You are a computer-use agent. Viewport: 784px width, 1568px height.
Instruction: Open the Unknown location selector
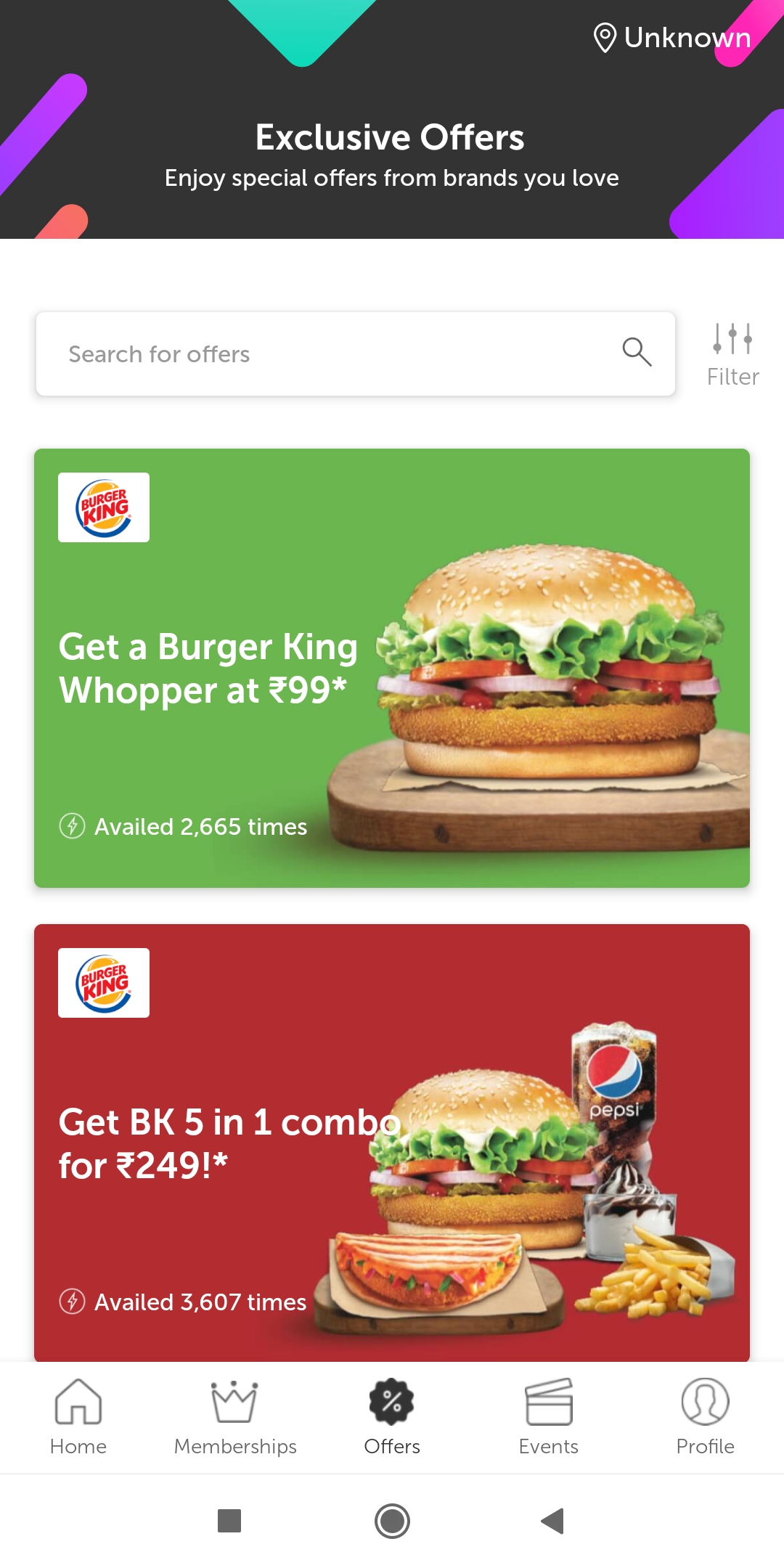(672, 38)
